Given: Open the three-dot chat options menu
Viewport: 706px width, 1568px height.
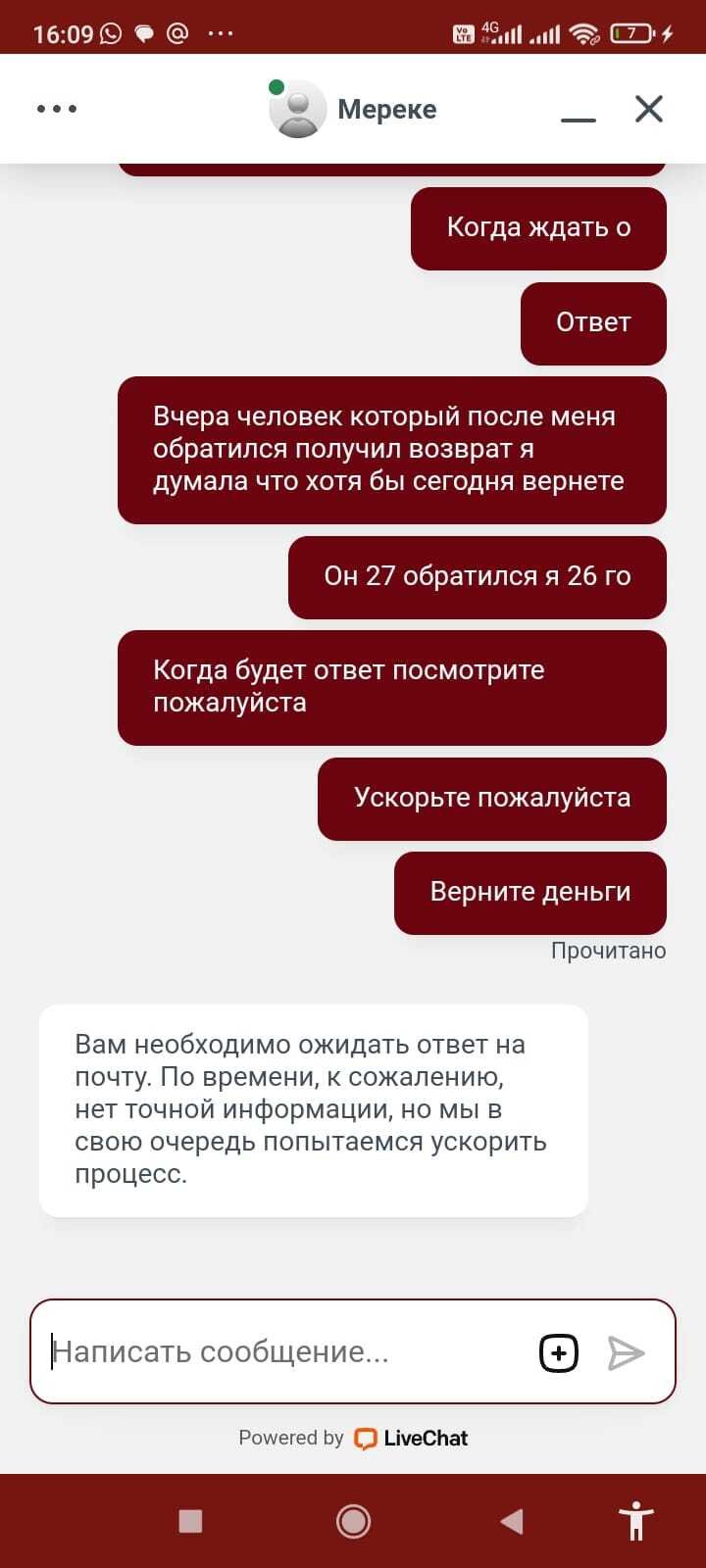Looking at the screenshot, I should click(x=57, y=109).
